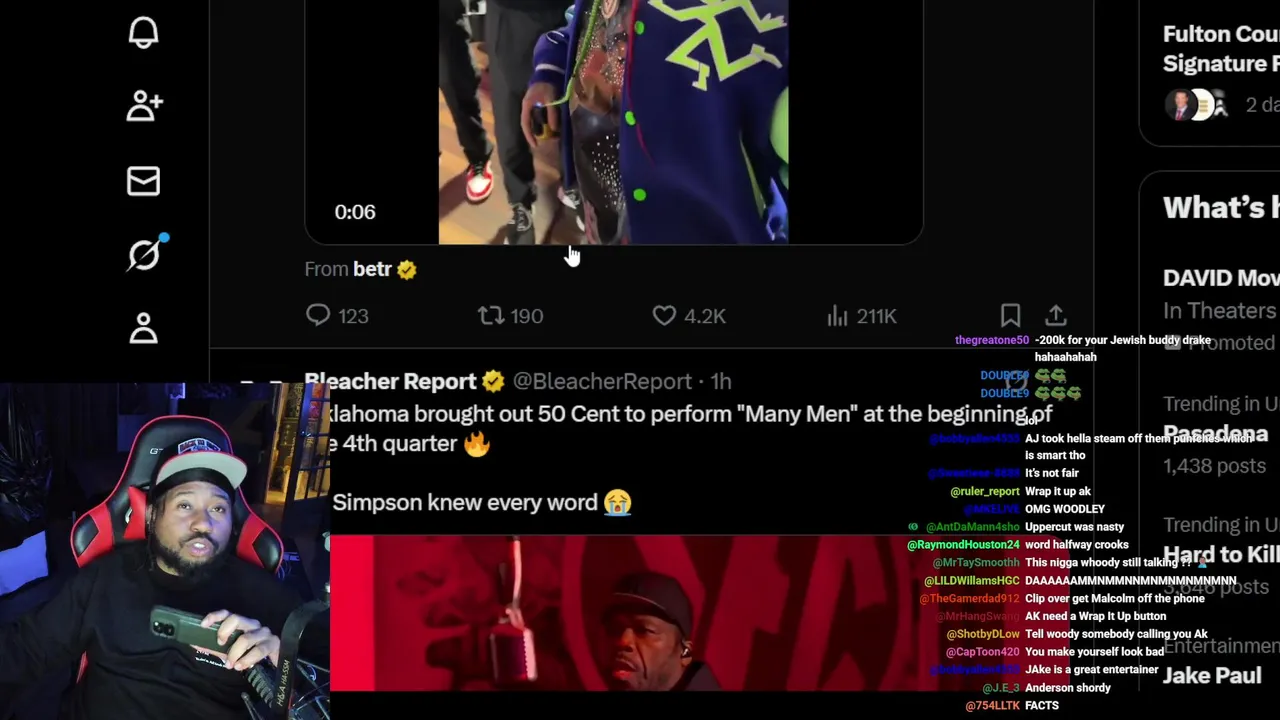Image resolution: width=1280 pixels, height=720 pixels.
Task: Open the notifications bell
Action: click(x=143, y=33)
